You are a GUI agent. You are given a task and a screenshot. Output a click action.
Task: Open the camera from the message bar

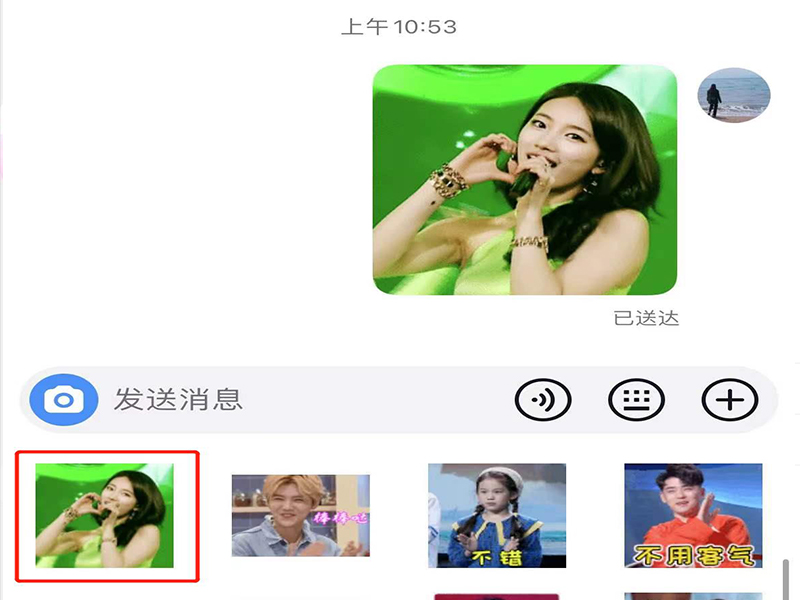(x=64, y=400)
